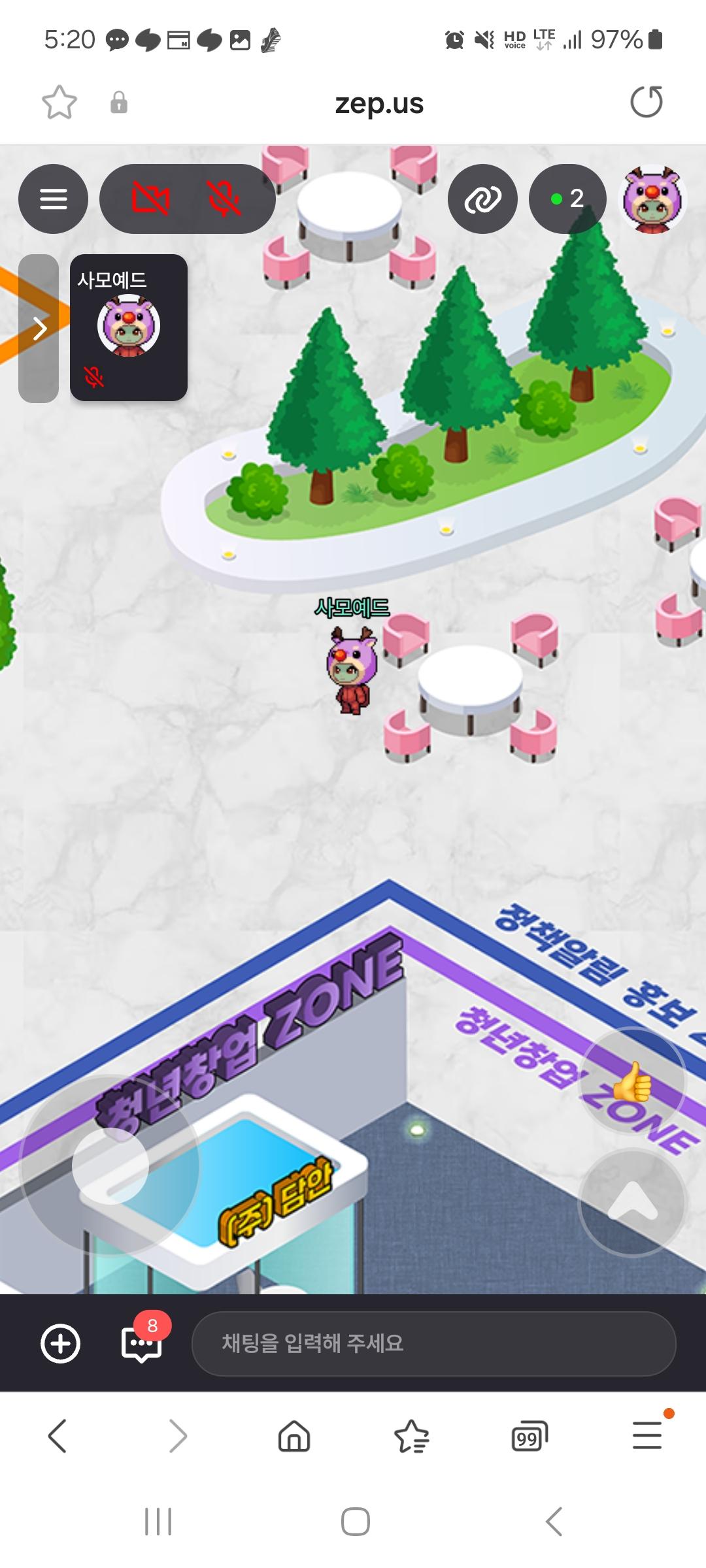Bookmark zep.us with the star

59,103
